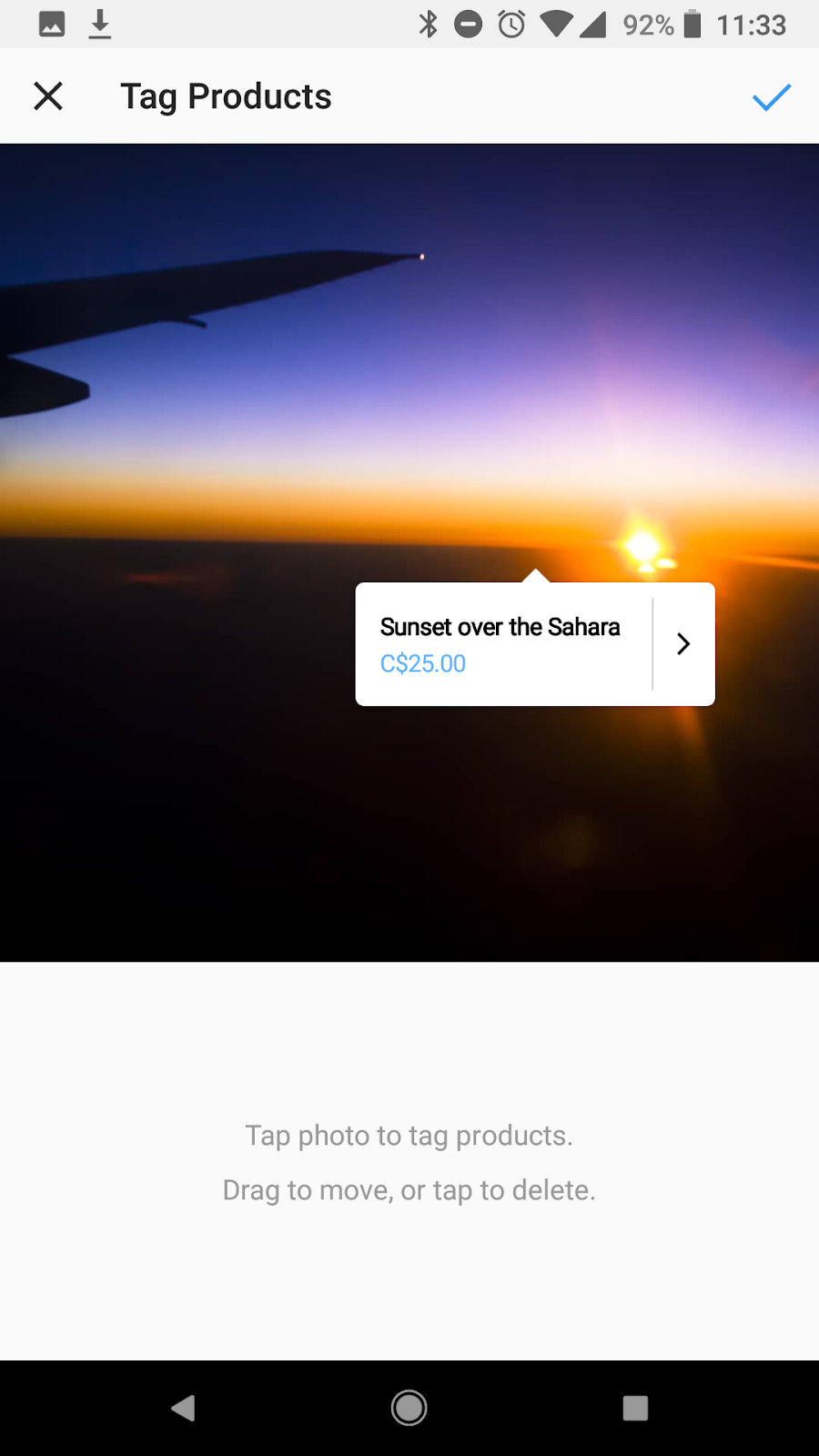
Task: Confirm product tags with the checkmark
Action: click(771, 96)
